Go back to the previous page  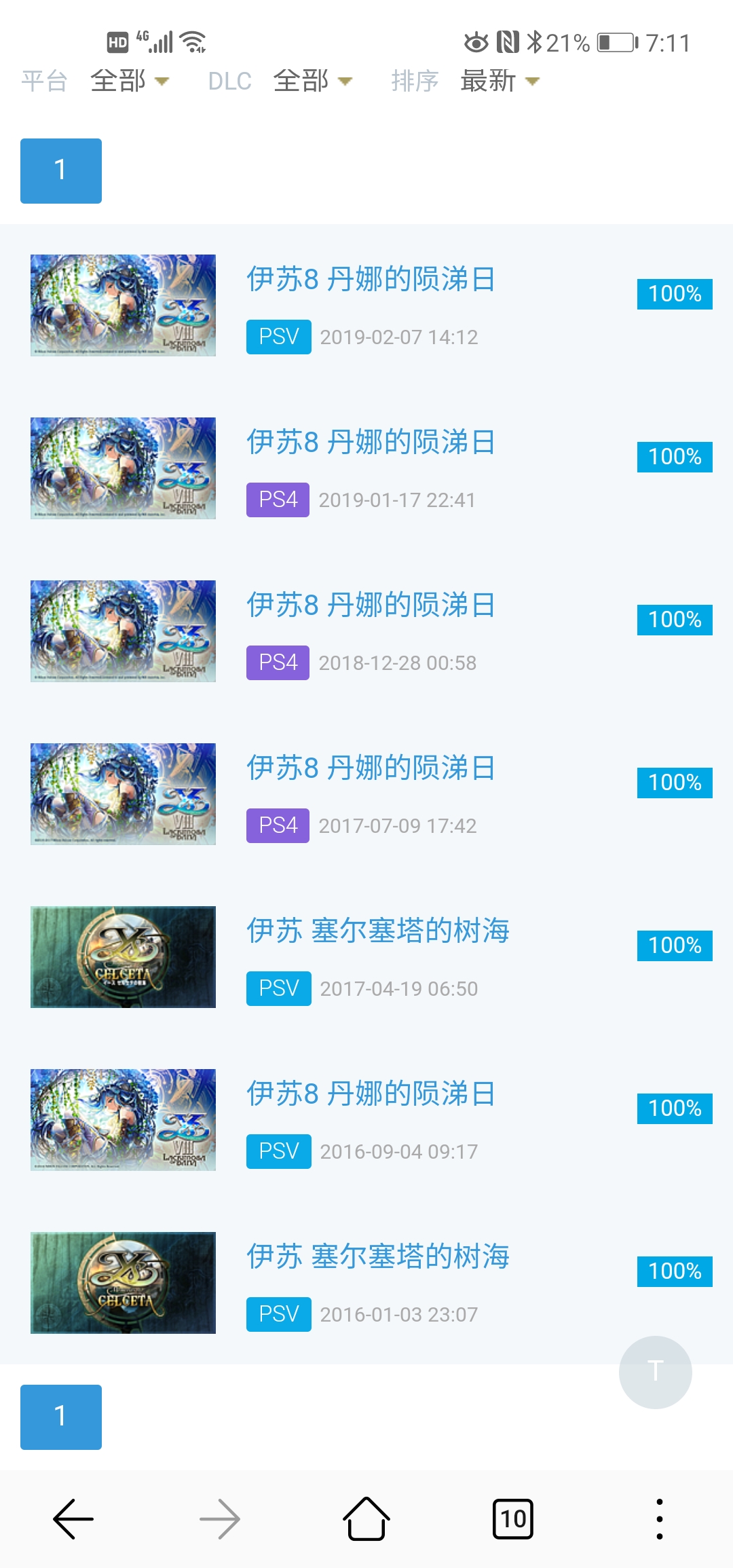(x=73, y=1518)
